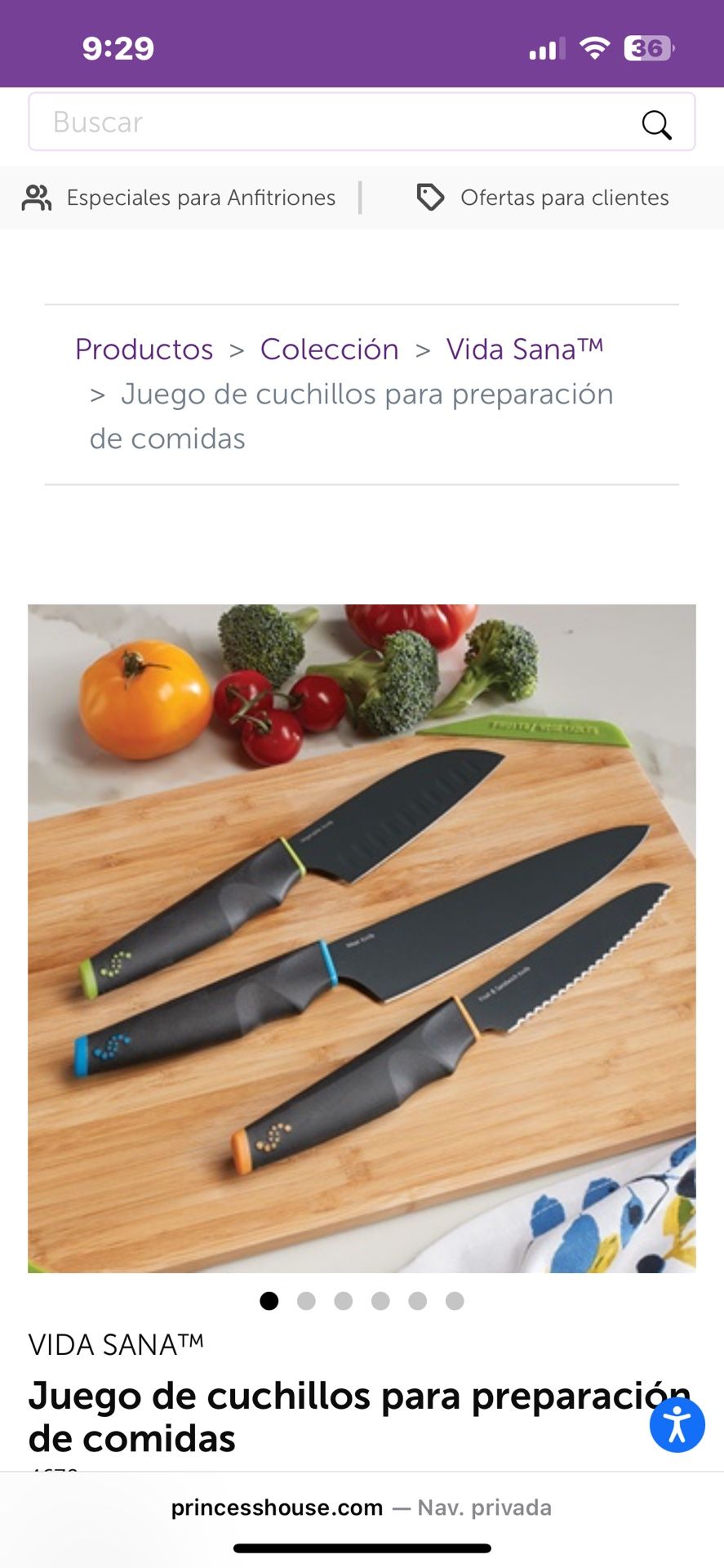Open the Vida Sana breadcrumb link
This screenshot has height=1568, width=724.
[524, 350]
